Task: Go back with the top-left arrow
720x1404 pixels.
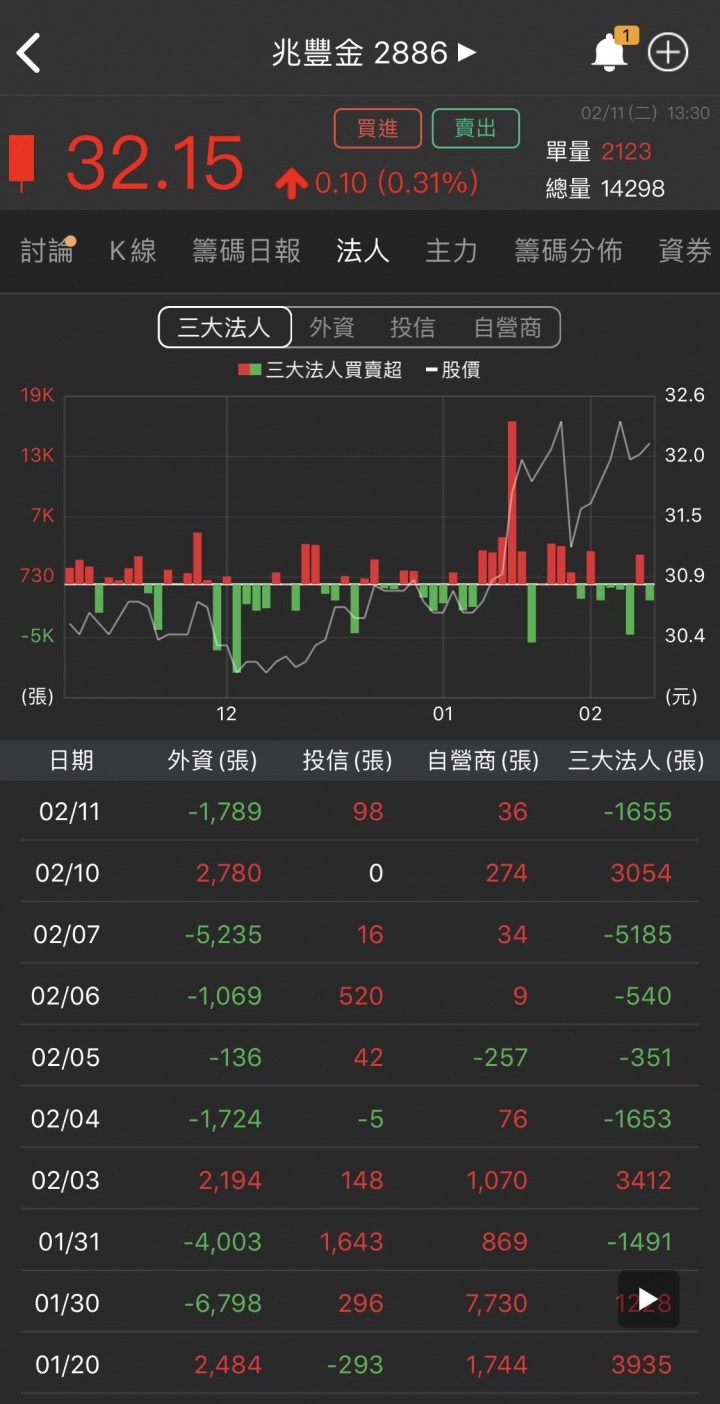Action: [29, 52]
